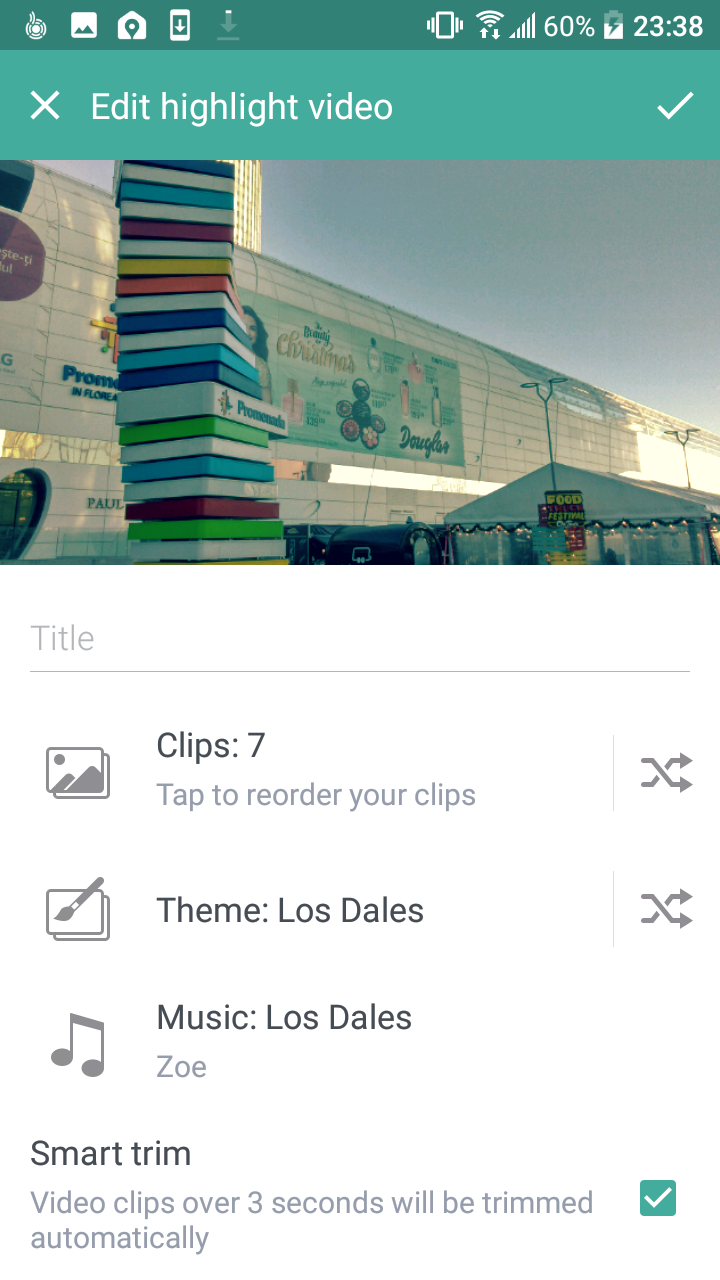The height and width of the screenshot is (1280, 720).
Task: Confirm edits with the checkmark
Action: tap(675, 105)
